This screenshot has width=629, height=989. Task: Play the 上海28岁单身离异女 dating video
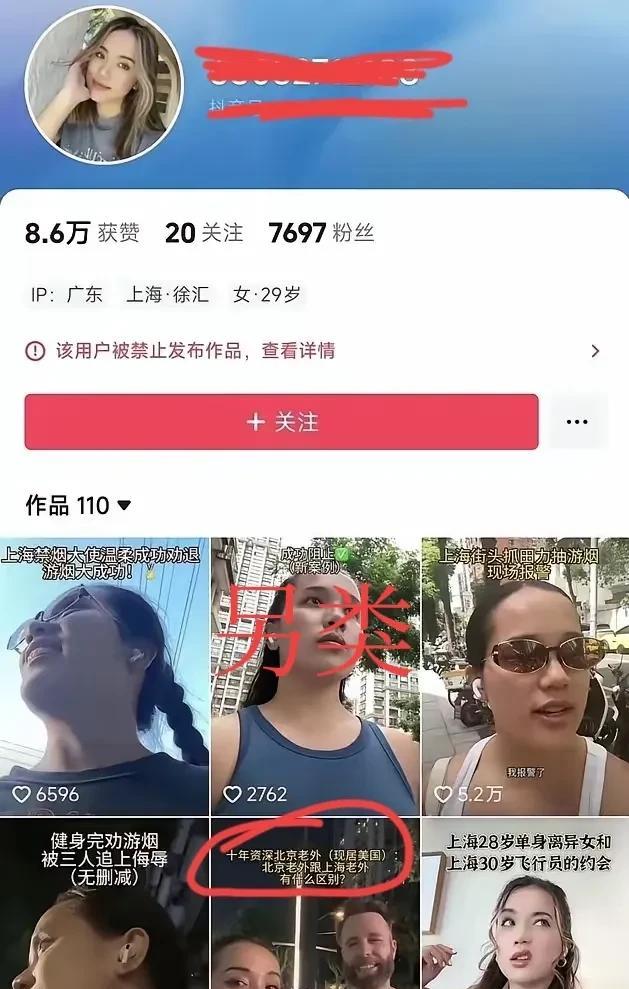click(526, 903)
